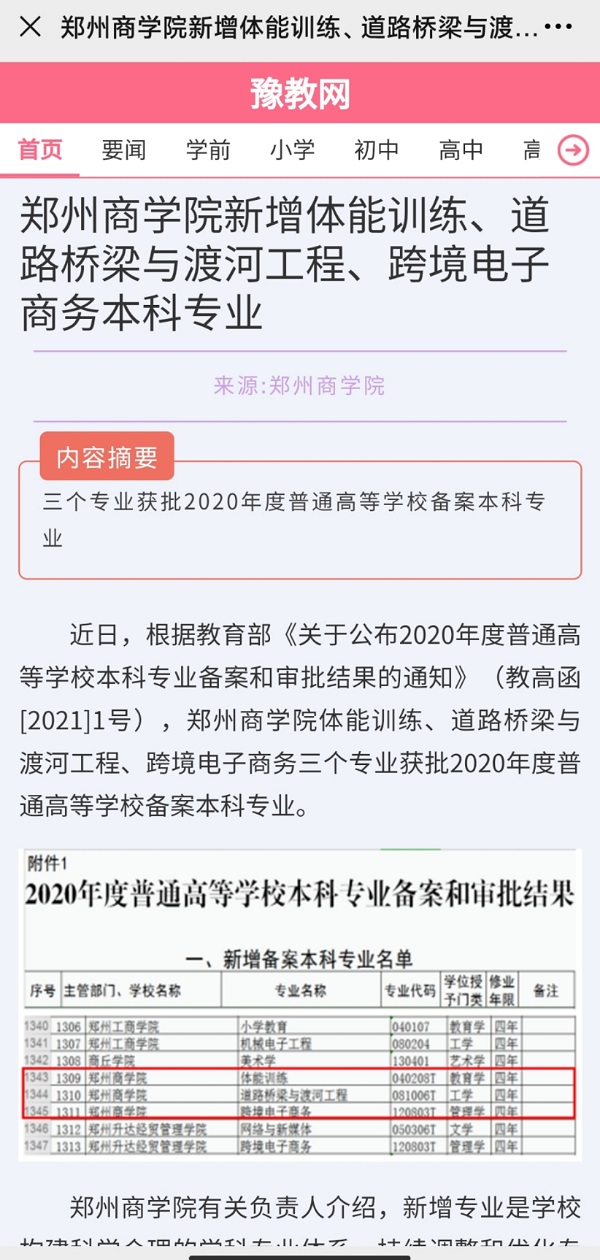Open the 高中 tab
600x1260 pixels.
click(x=460, y=150)
